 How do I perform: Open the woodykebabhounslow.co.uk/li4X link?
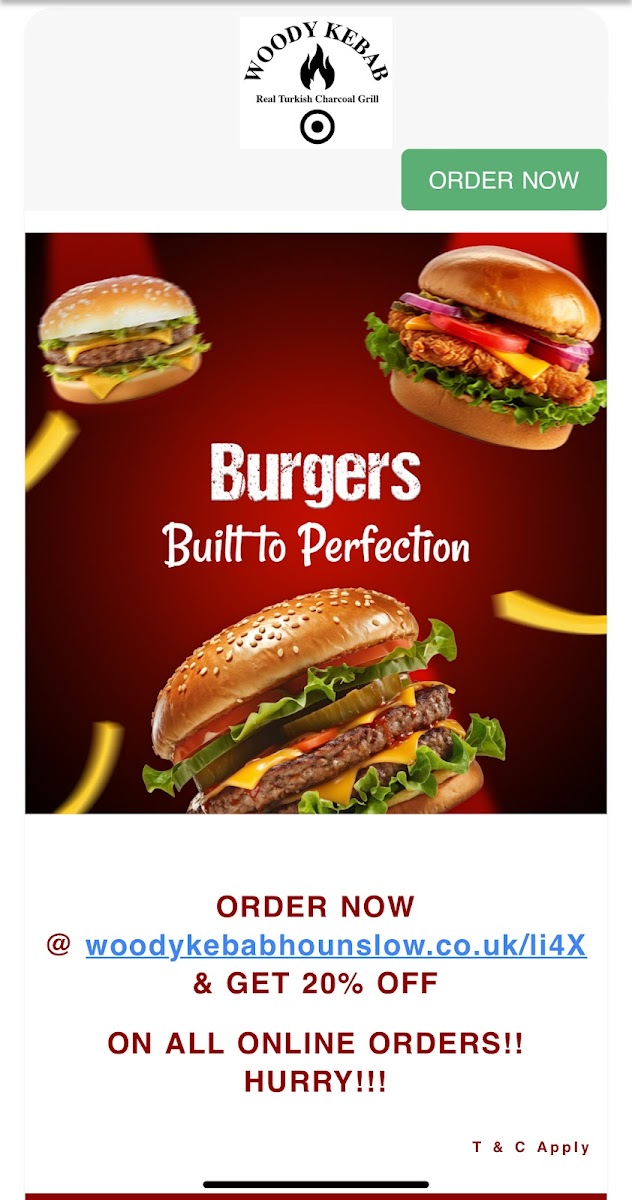336,945
